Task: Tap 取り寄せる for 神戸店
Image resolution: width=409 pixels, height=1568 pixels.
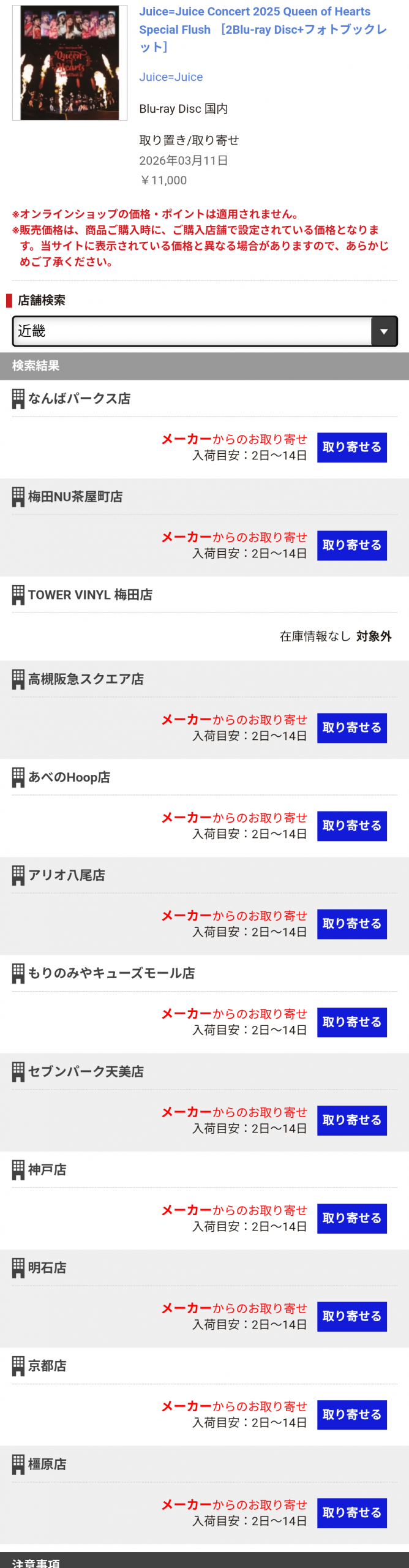Action: (351, 1218)
